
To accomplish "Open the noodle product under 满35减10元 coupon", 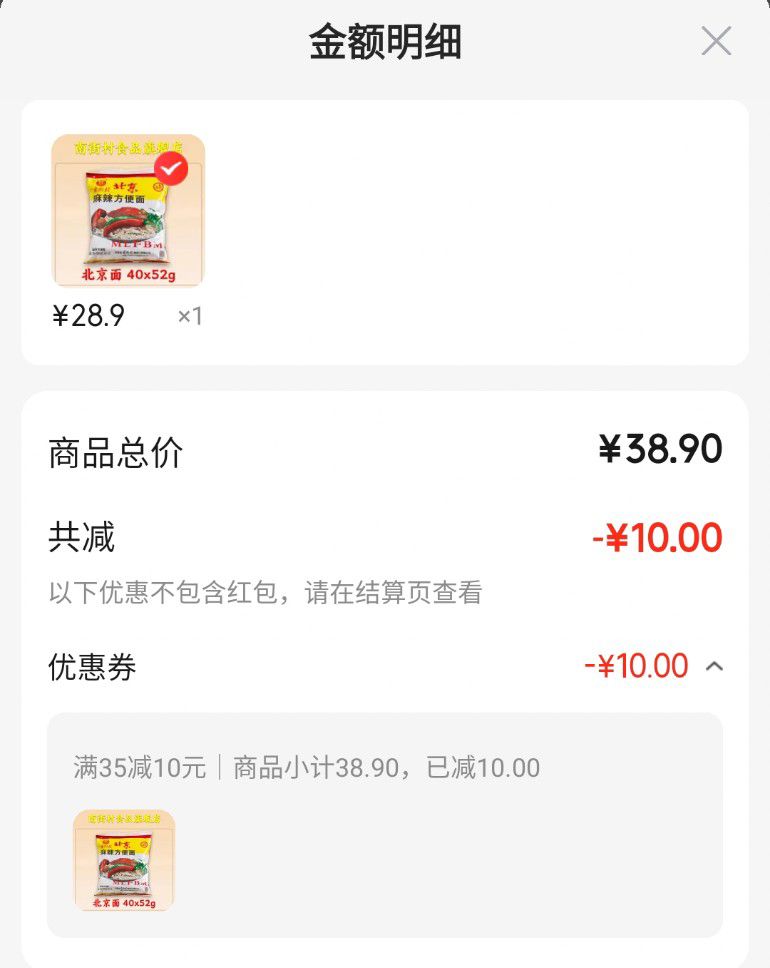I will click(124, 861).
